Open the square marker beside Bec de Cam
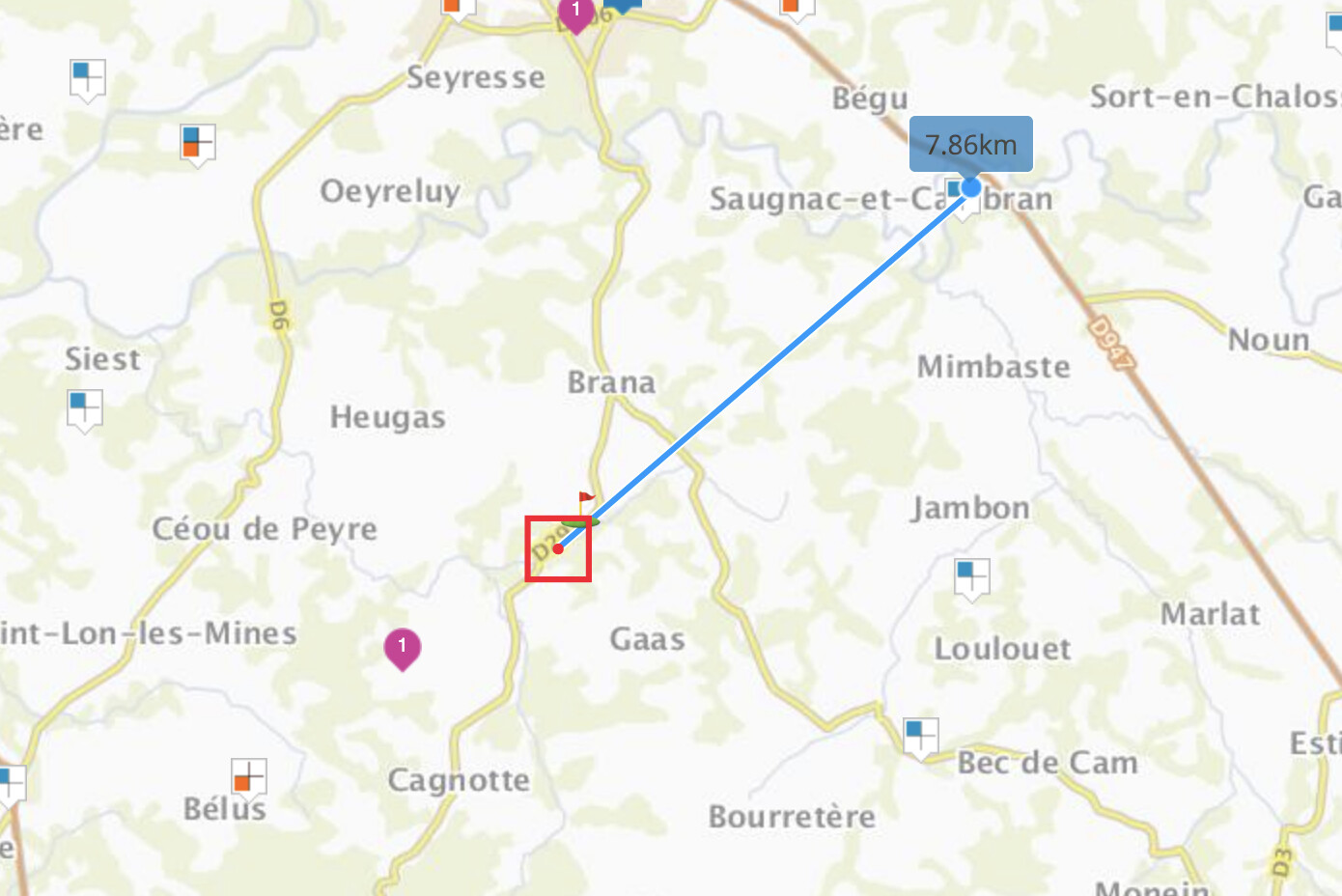 pyautogui.click(x=920, y=736)
